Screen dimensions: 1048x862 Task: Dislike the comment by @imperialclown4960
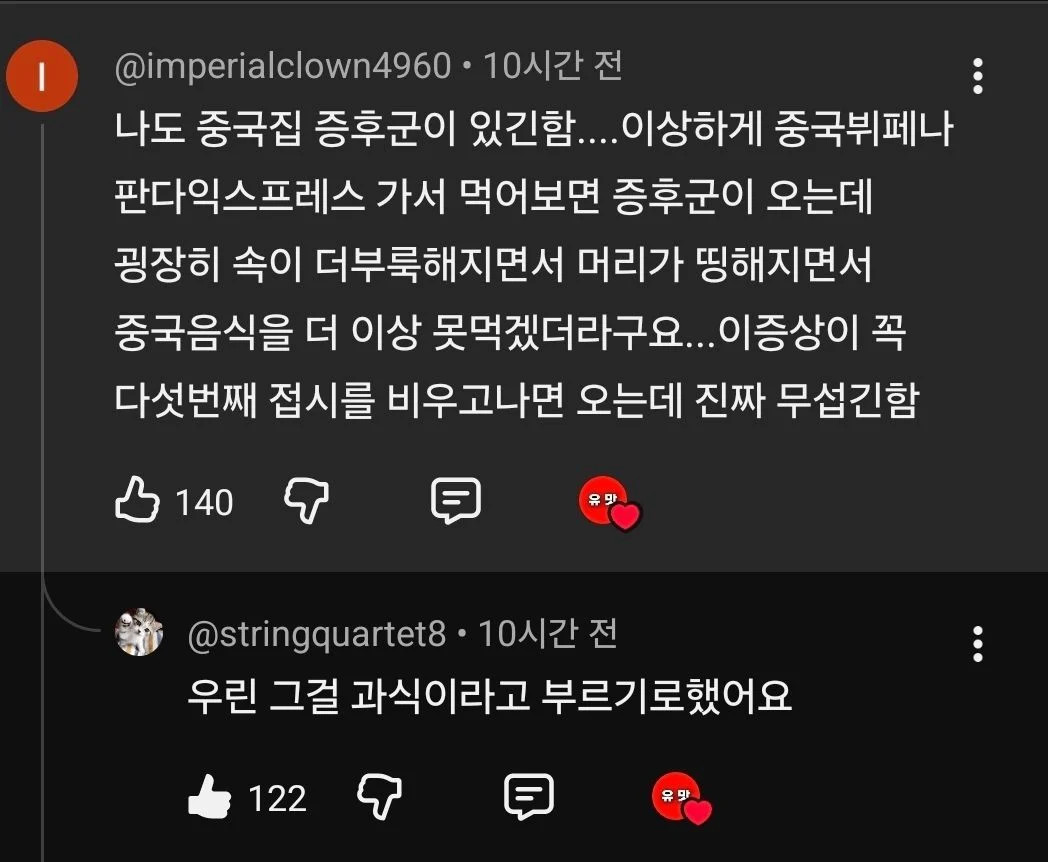pos(307,500)
